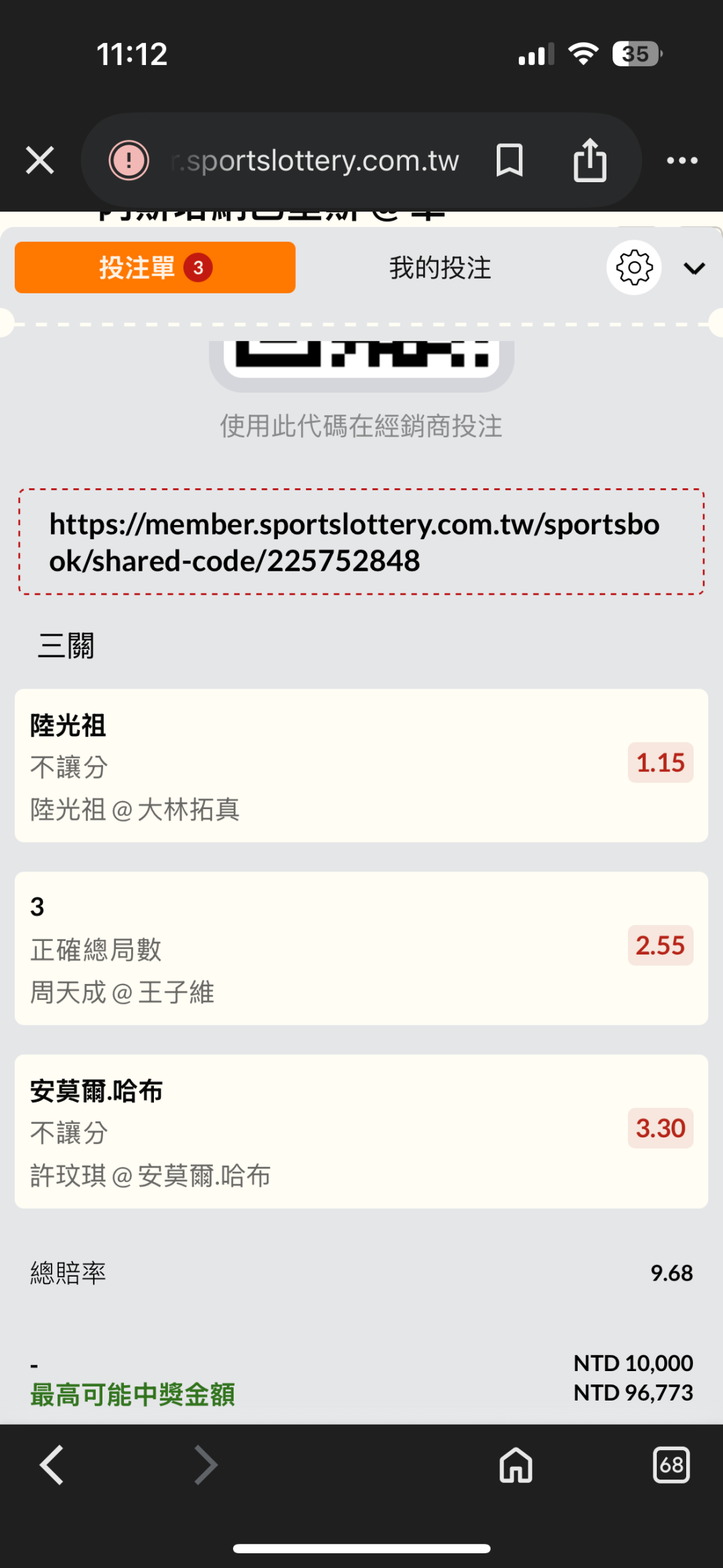
Task: Go back to the previous page
Action: click(x=52, y=1465)
